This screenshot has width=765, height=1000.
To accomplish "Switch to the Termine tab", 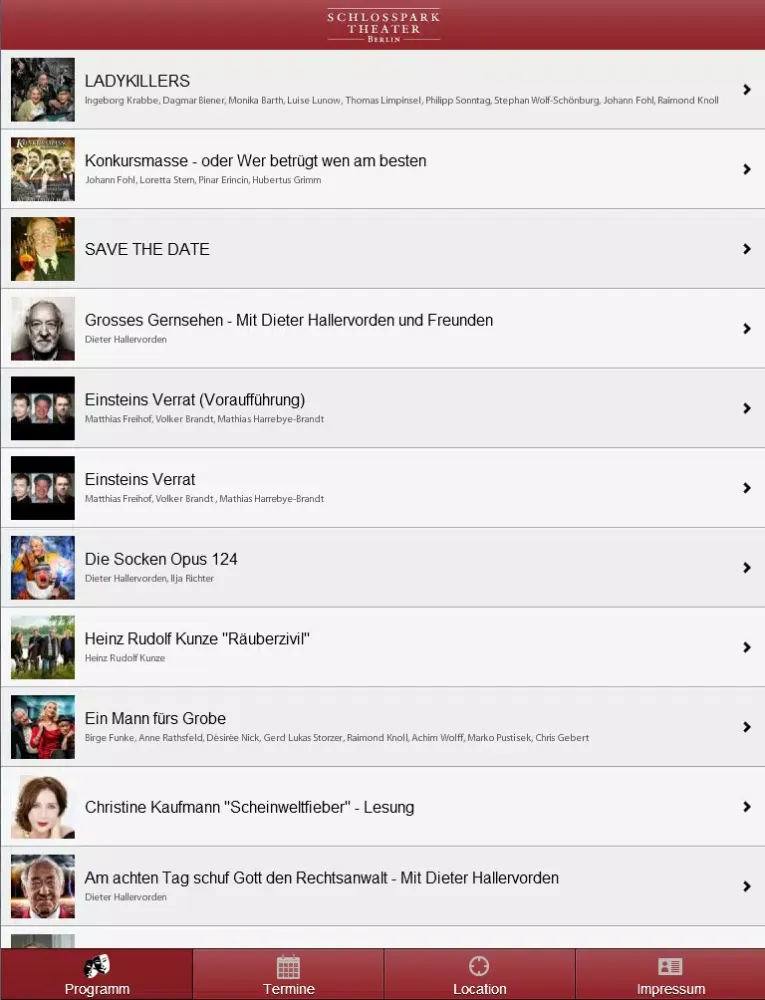I will click(288, 975).
